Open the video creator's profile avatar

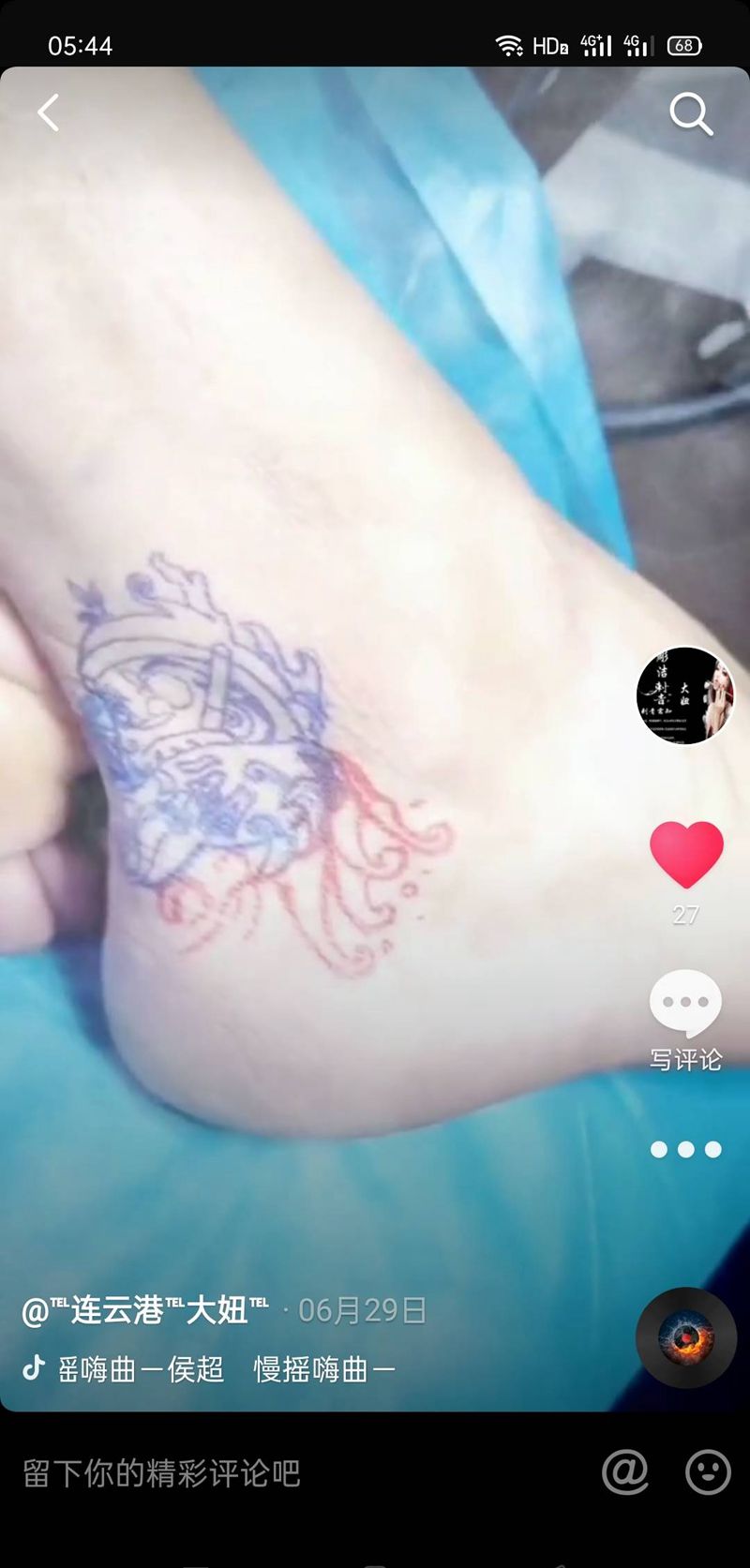685,695
